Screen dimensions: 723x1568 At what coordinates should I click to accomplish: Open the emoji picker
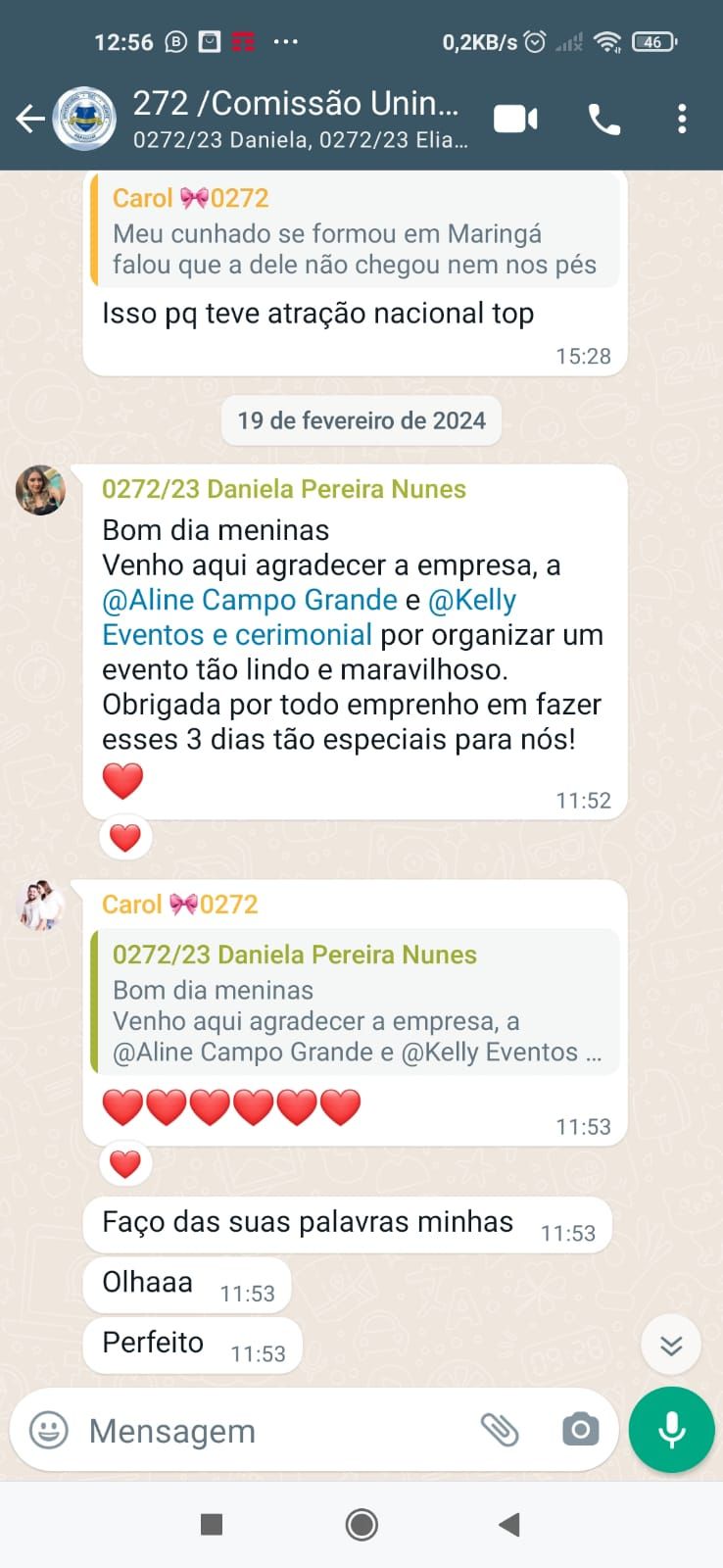pos(49,1430)
